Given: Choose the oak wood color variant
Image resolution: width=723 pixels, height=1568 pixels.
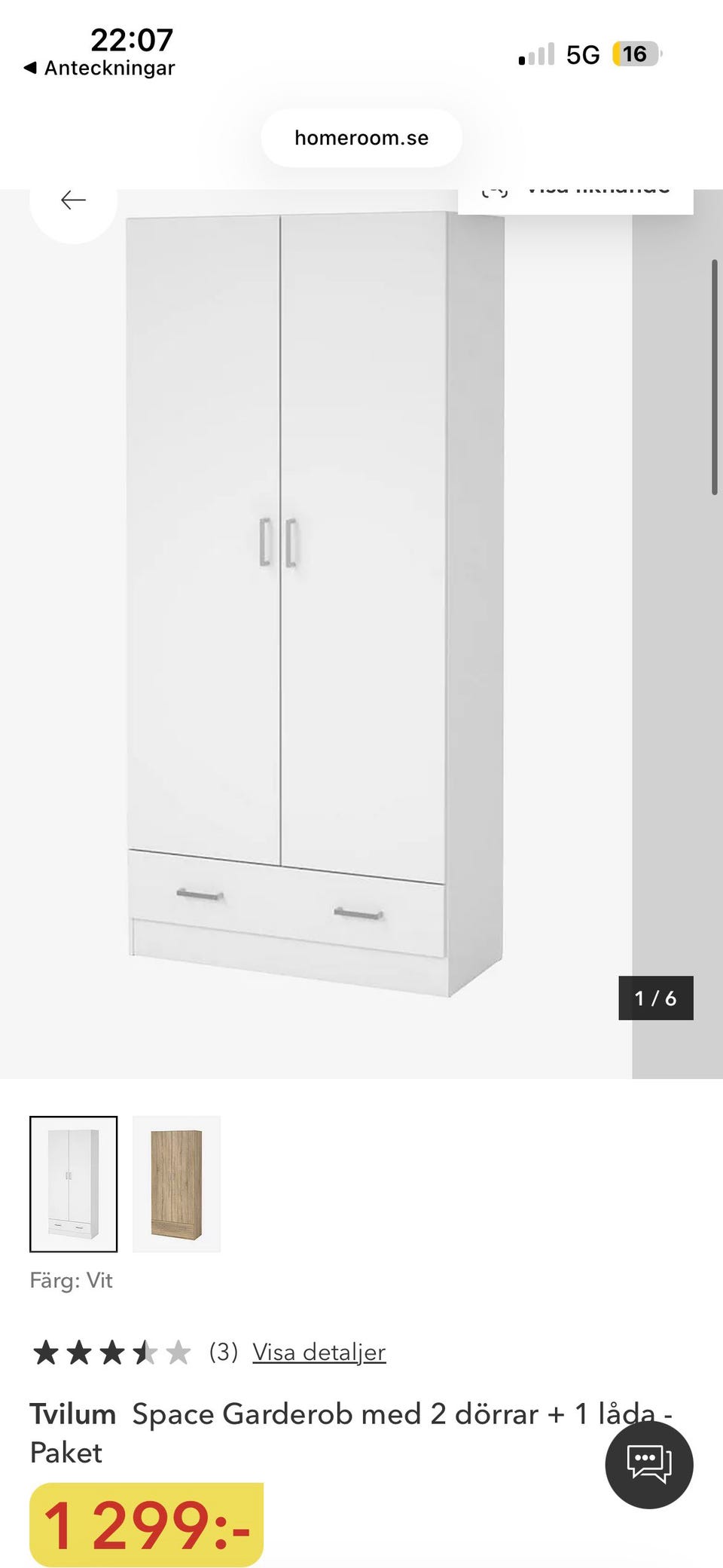Looking at the screenshot, I should pyautogui.click(x=176, y=1184).
